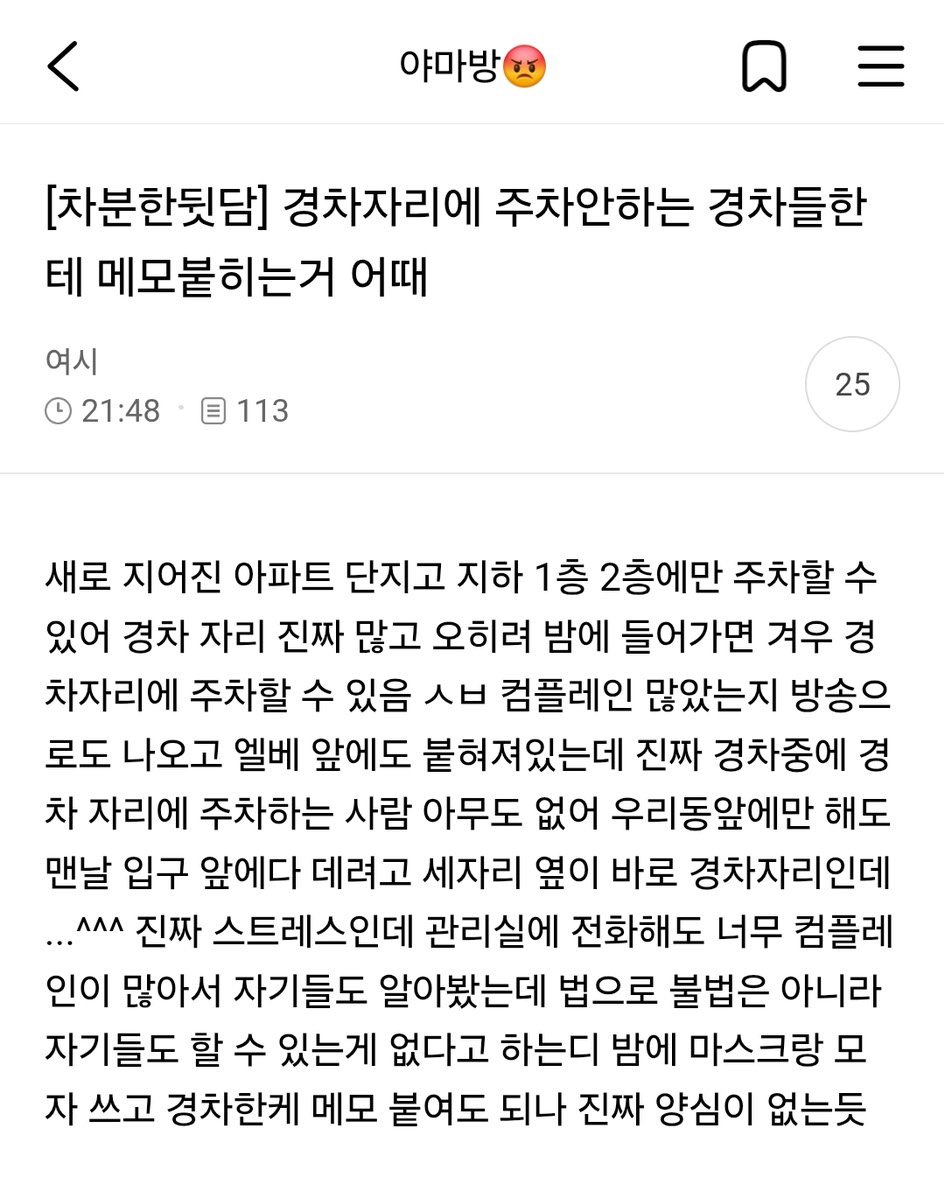Open author 여시 profile

click(71, 361)
